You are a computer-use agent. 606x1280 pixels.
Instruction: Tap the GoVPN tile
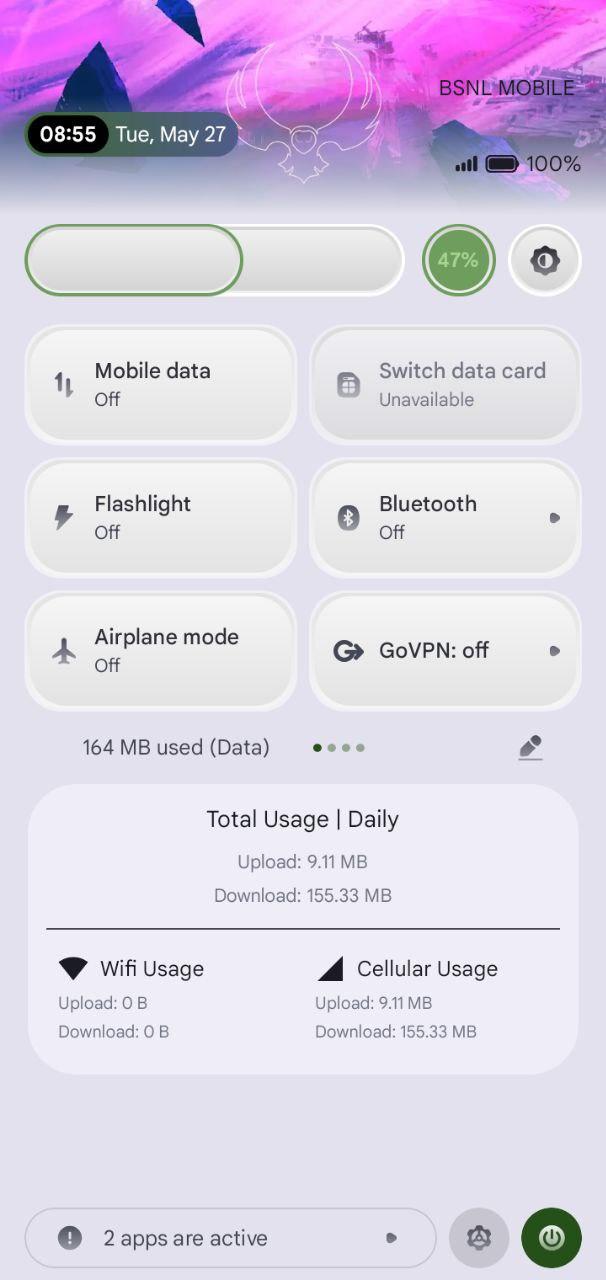(445, 651)
